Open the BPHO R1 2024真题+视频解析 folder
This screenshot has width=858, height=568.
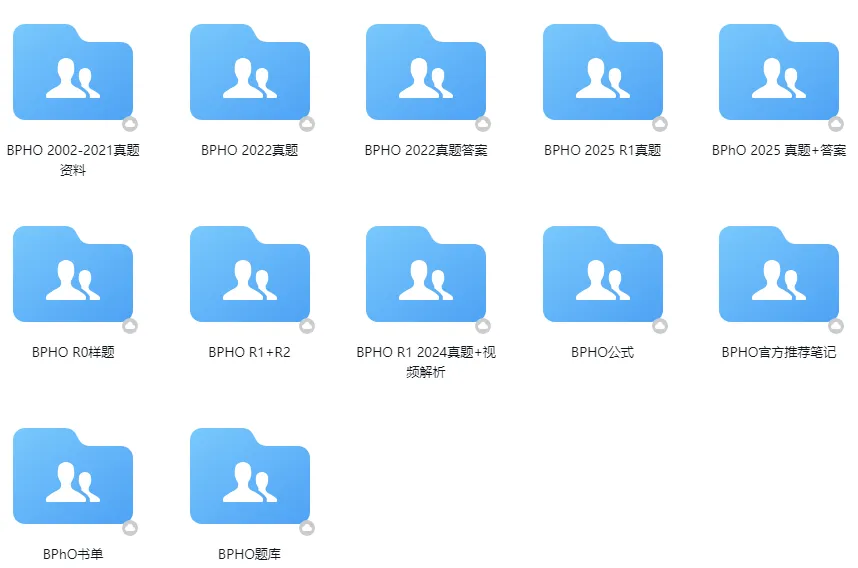coord(426,274)
